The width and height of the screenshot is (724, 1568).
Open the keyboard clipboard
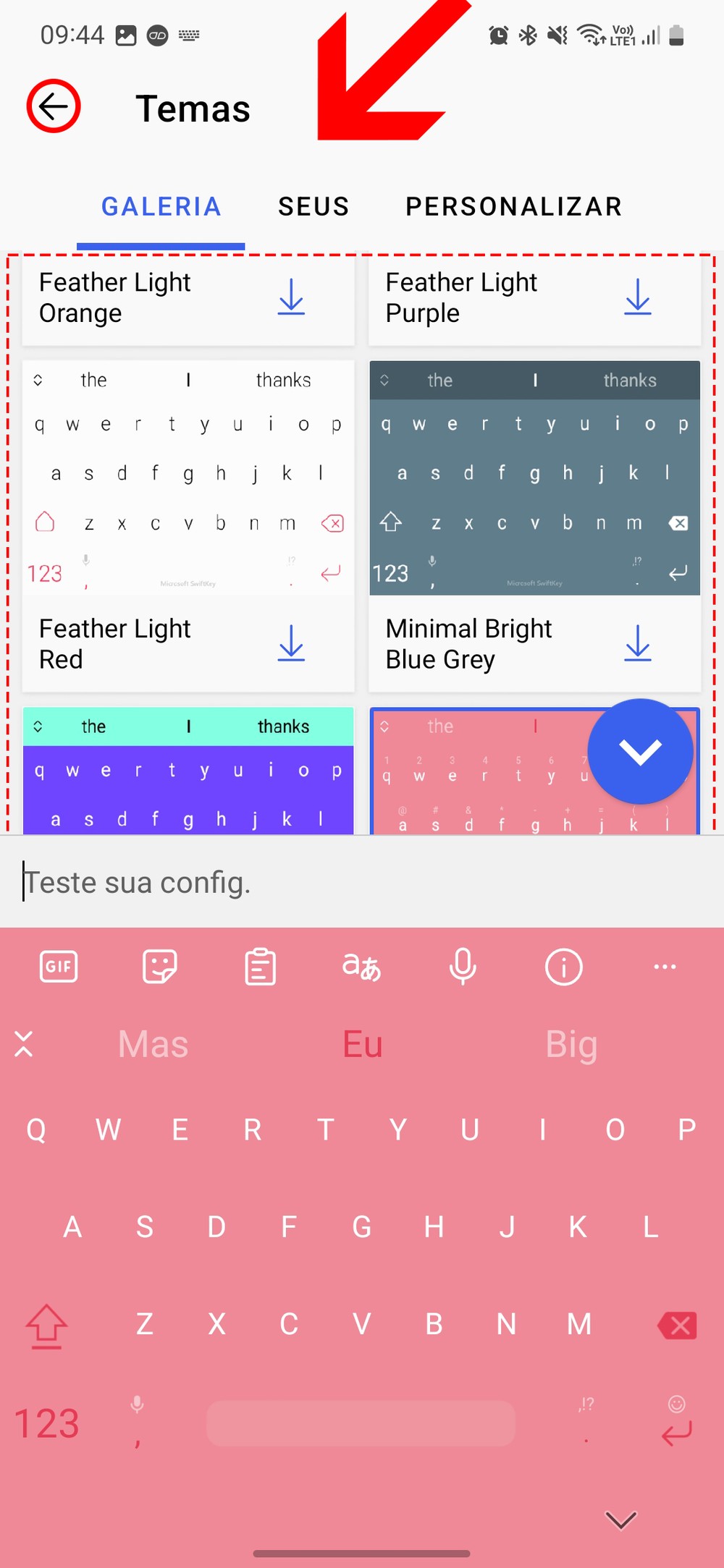pos(260,967)
